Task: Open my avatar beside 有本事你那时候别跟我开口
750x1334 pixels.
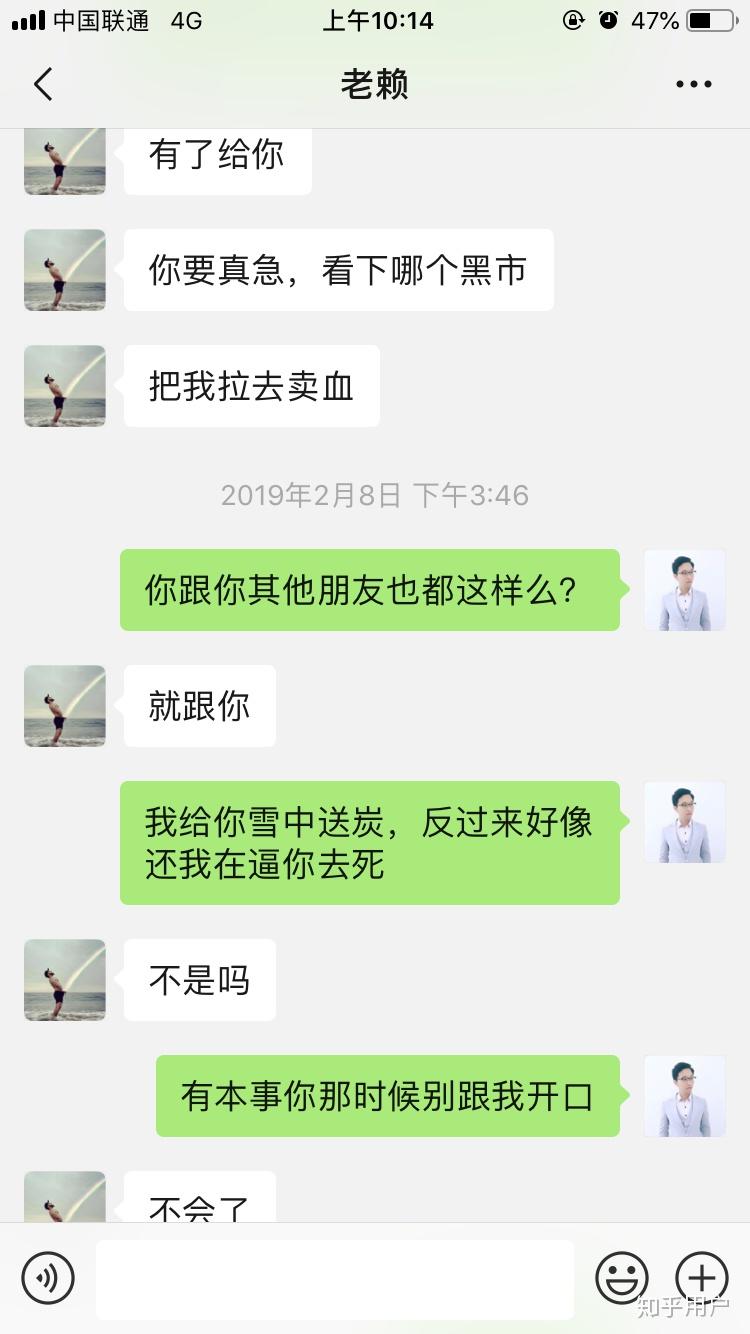Action: [684, 1096]
